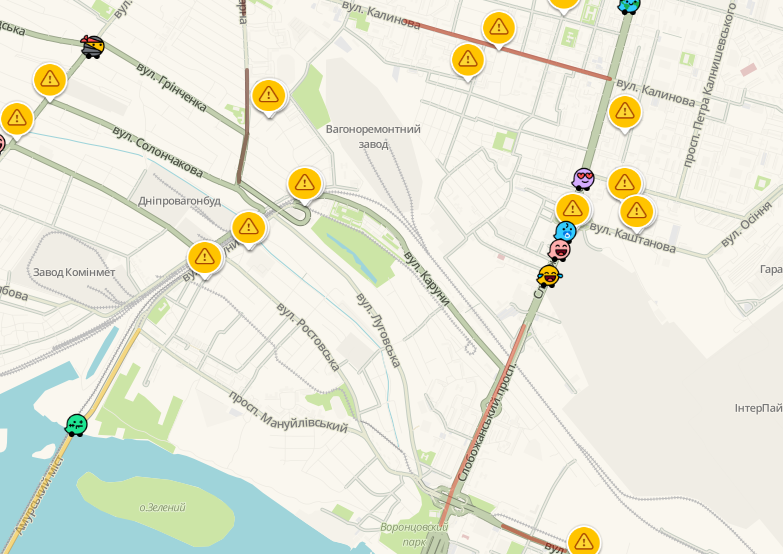Open hazard pin right of Воронцовский парк
The width and height of the screenshot is (783, 554).
(583, 541)
